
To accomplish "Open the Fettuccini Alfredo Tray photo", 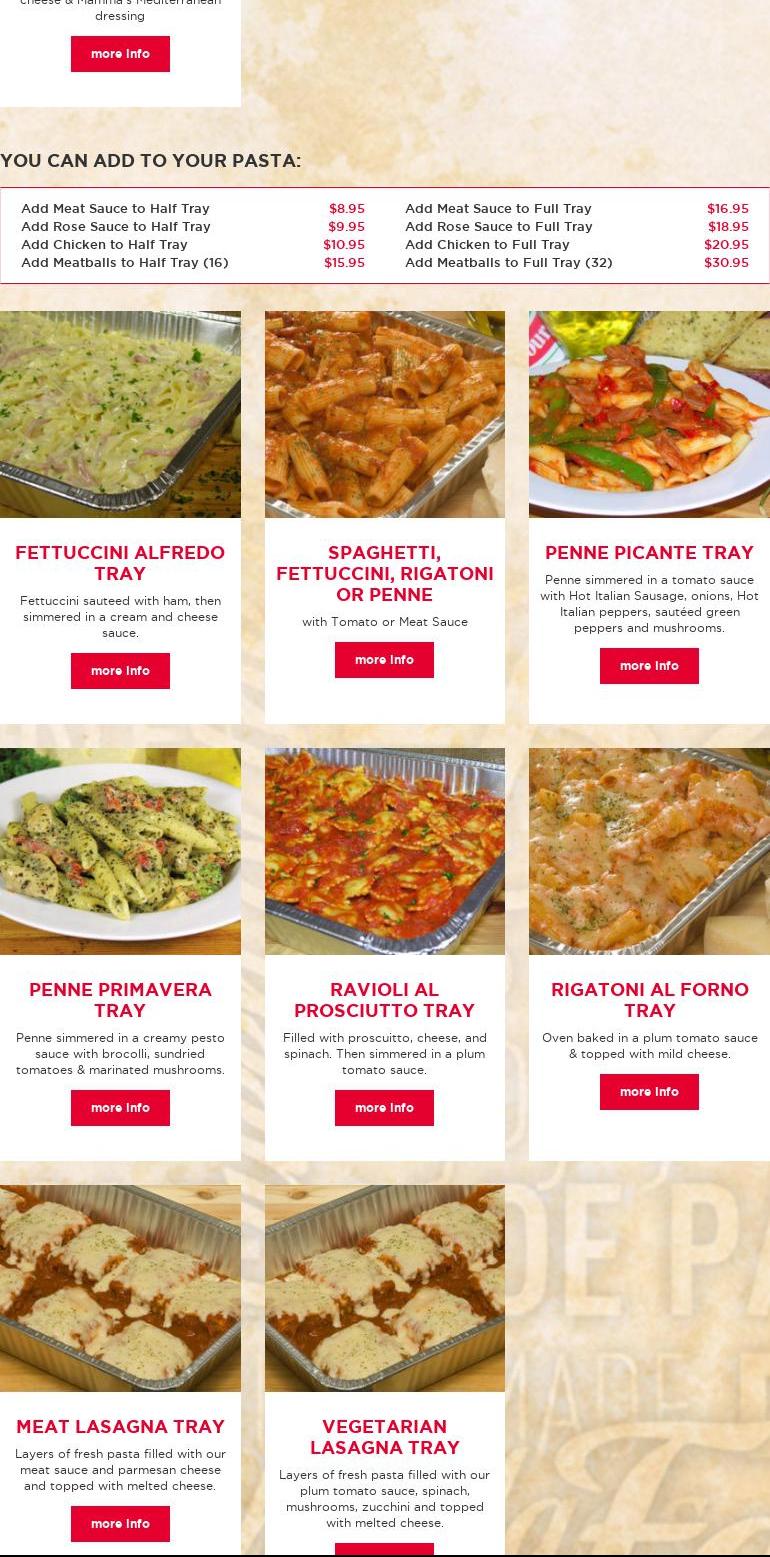I will tap(120, 414).
